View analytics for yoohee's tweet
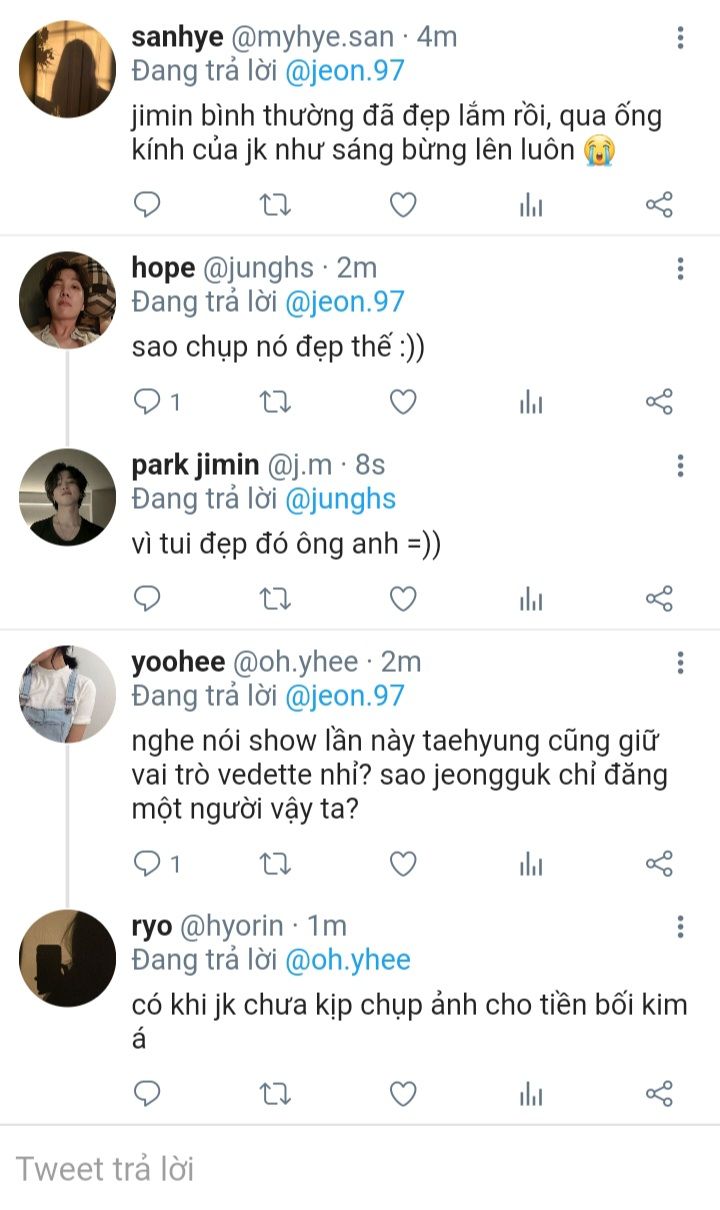The image size is (720, 1210). click(x=531, y=862)
